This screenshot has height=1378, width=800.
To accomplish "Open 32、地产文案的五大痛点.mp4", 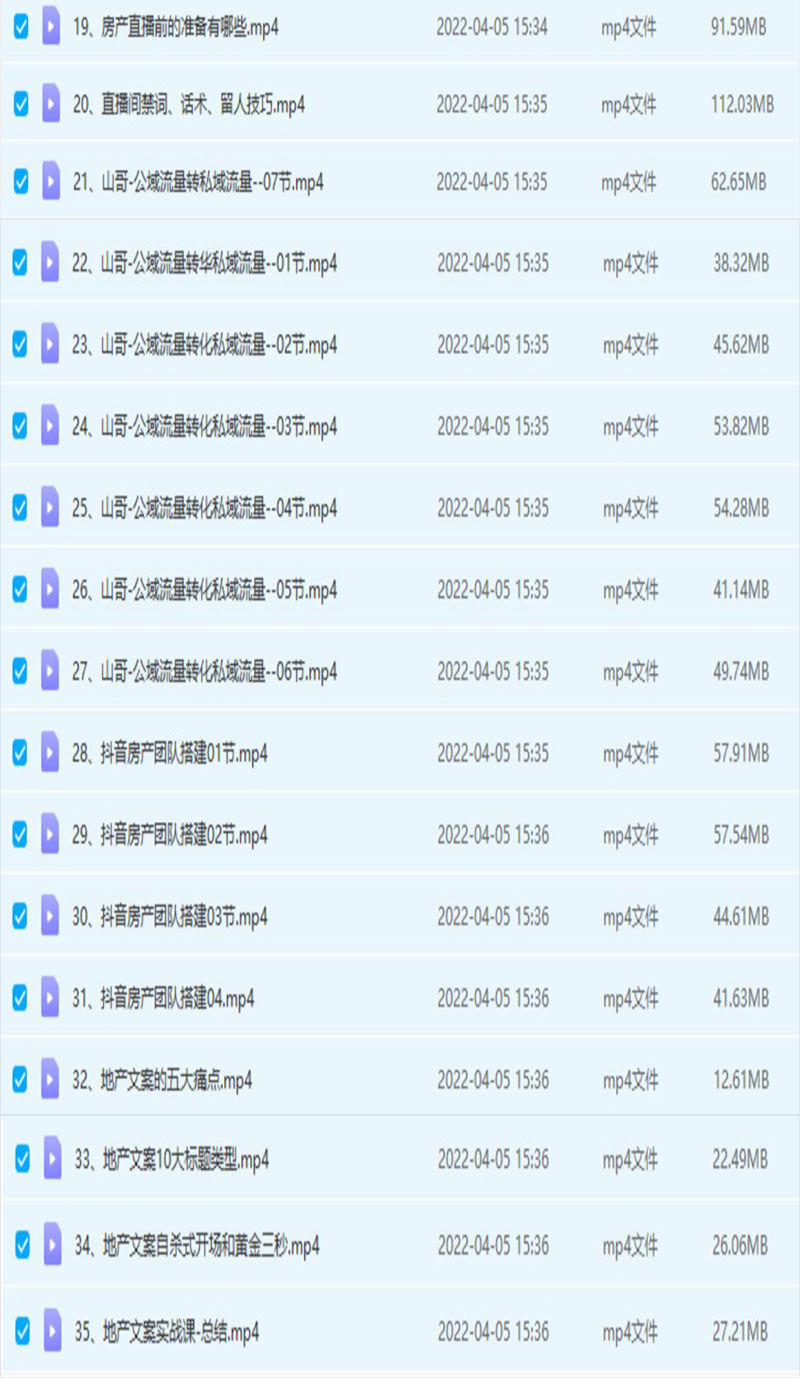I will click(163, 1081).
